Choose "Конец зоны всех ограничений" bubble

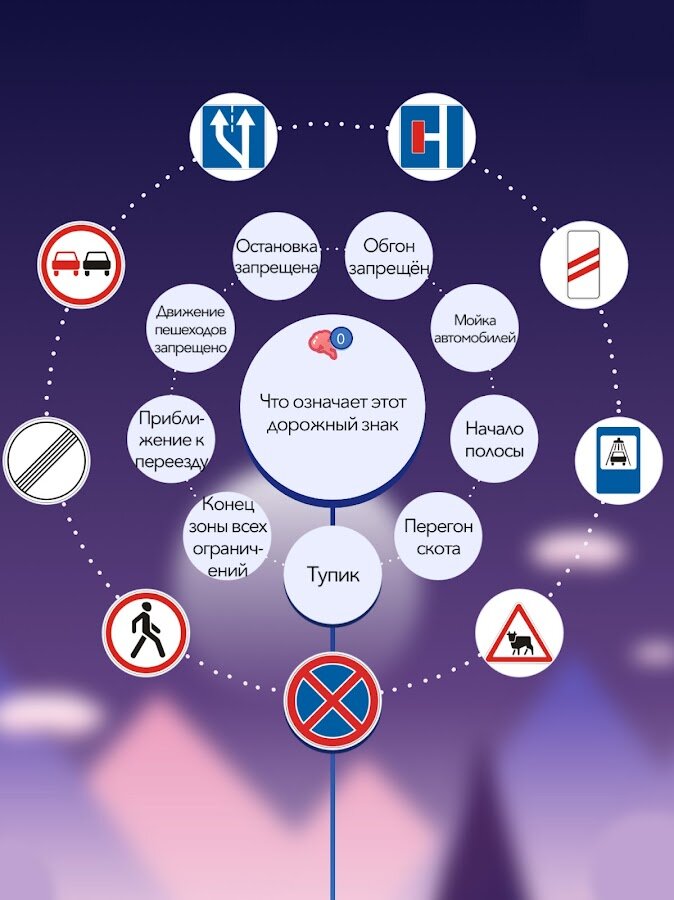[x=227, y=537]
